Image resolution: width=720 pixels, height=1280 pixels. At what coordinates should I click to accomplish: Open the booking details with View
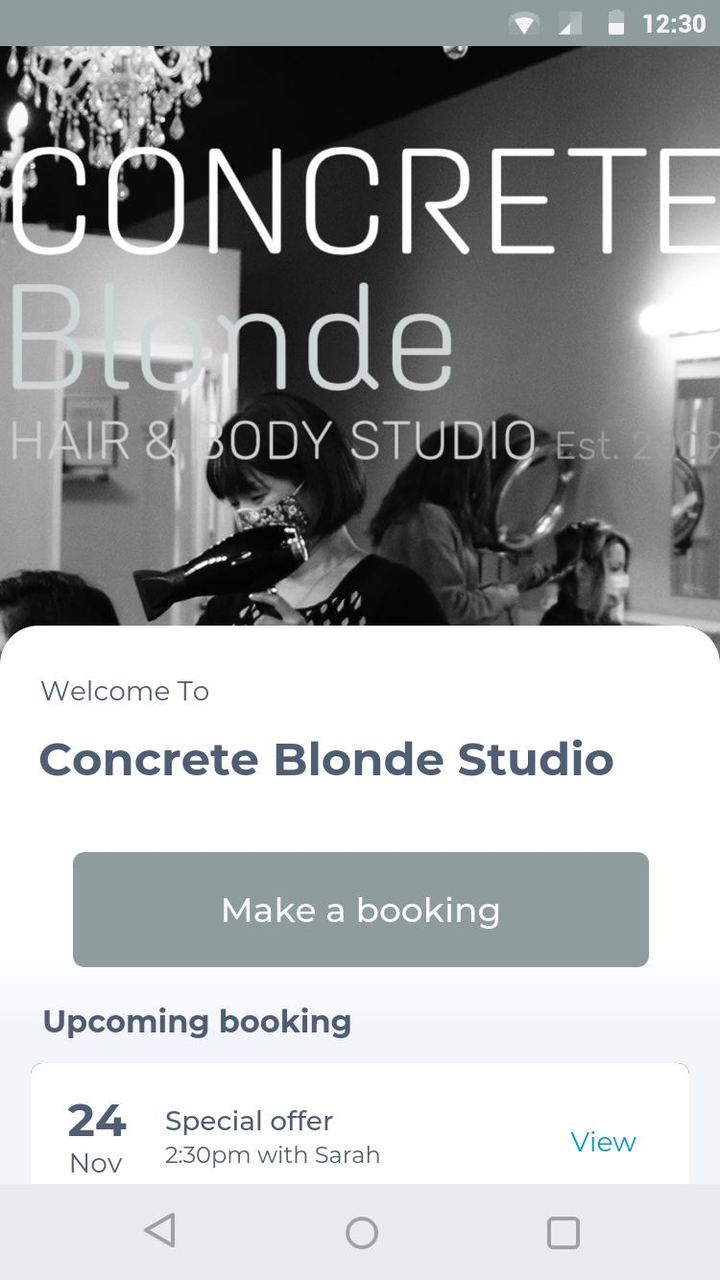tap(602, 1141)
